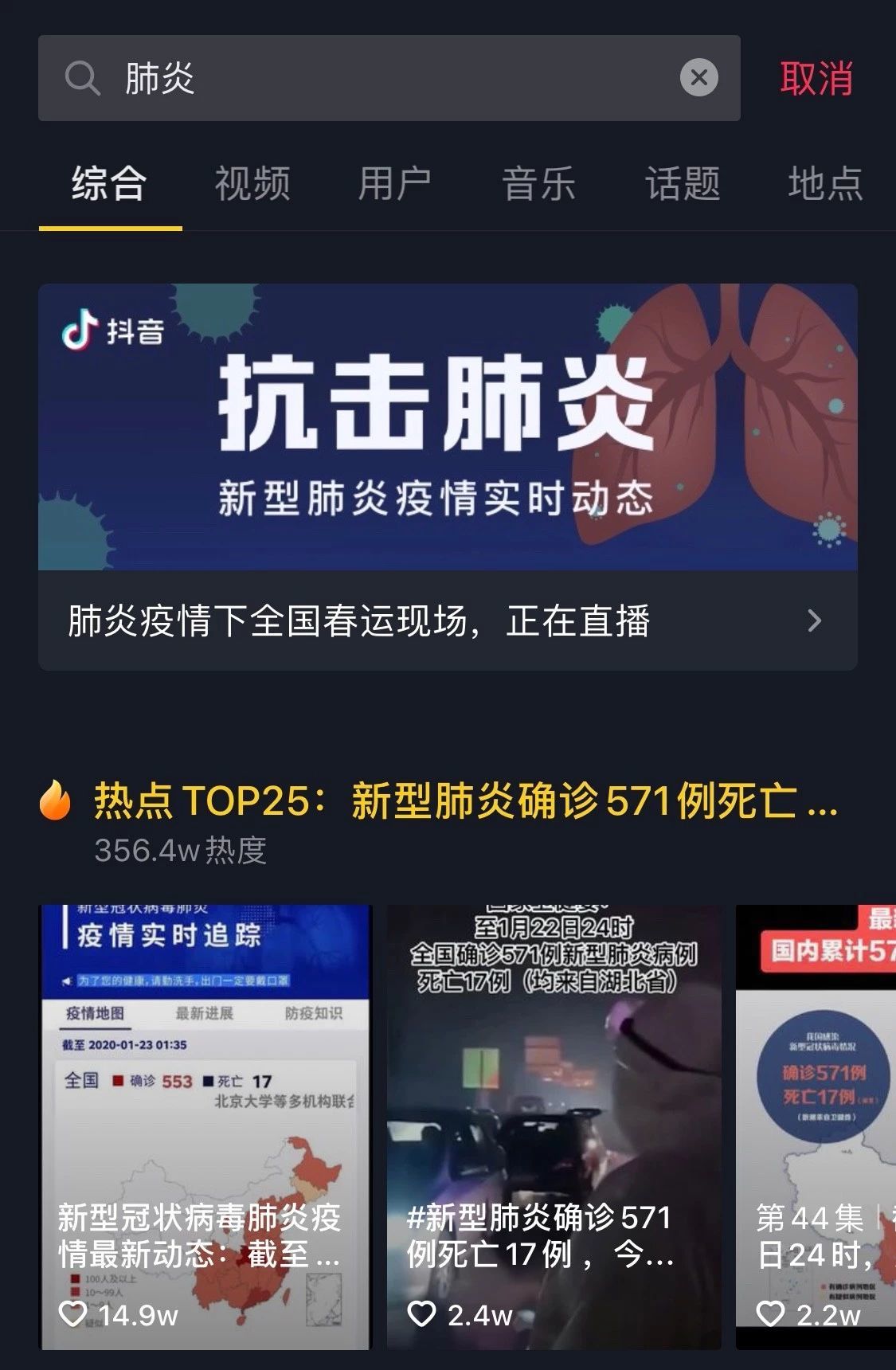Viewport: 896px width, 1370px height.
Task: Play the 新型冠状病毒肺炎疫情最新动态 video
Action: (x=205, y=1115)
